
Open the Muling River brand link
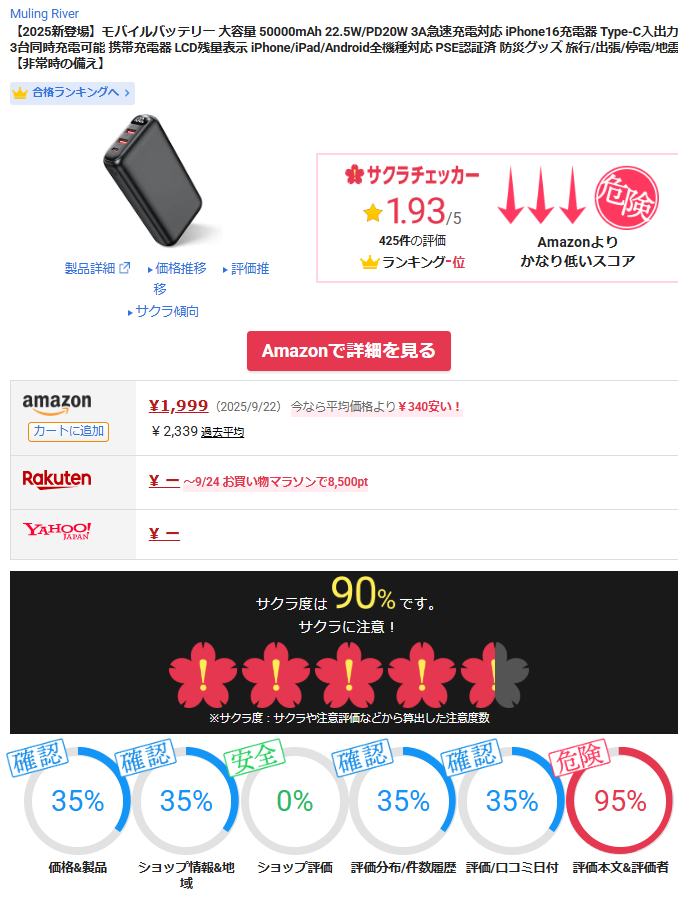44,14
